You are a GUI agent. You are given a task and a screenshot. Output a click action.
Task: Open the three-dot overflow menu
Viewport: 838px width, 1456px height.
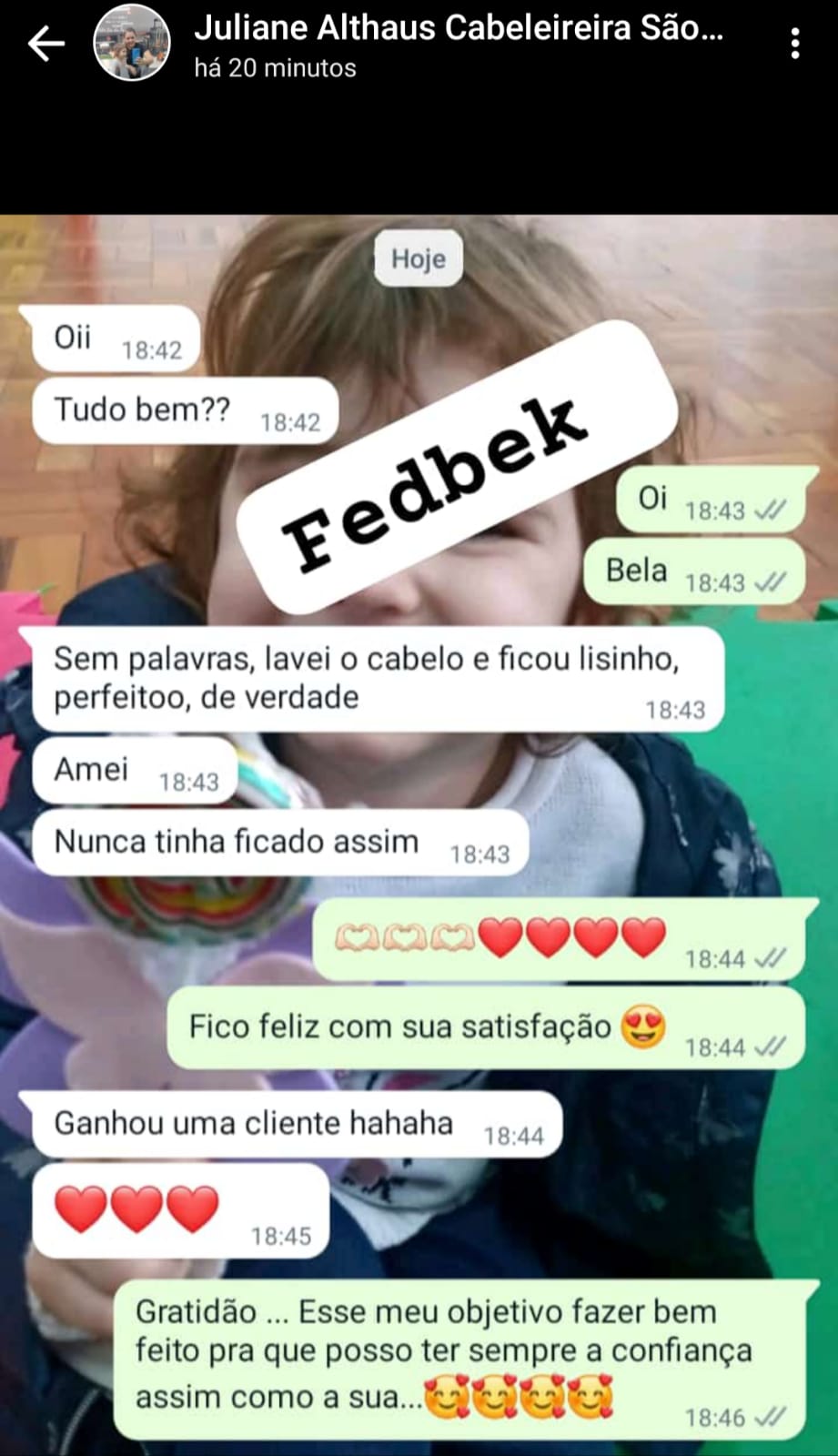[x=795, y=43]
